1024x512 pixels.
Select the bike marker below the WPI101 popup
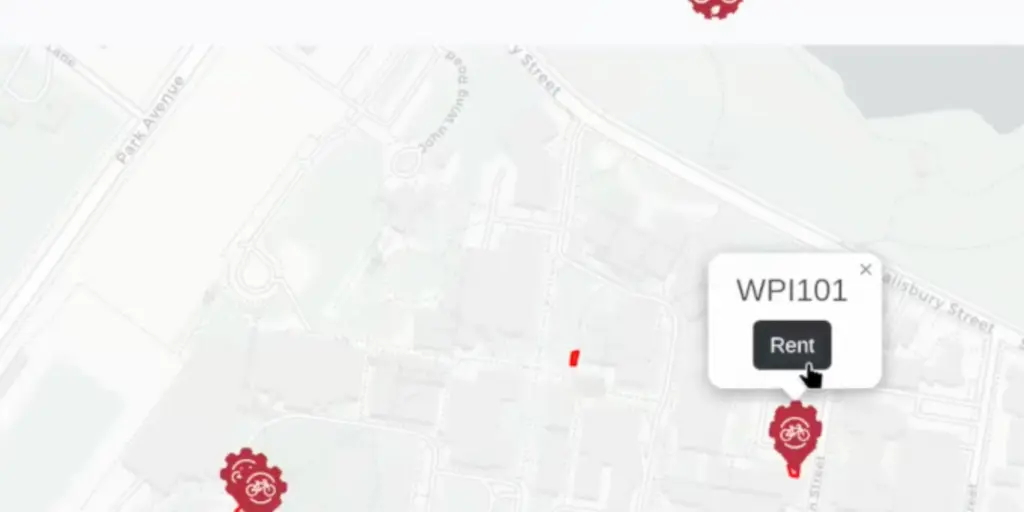pyautogui.click(x=795, y=433)
